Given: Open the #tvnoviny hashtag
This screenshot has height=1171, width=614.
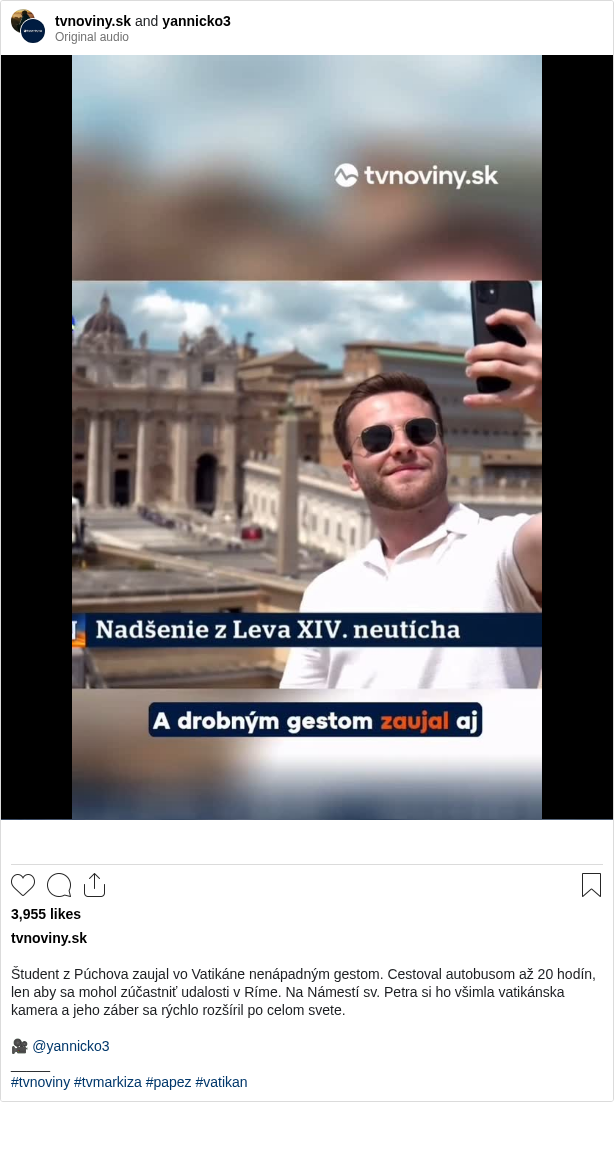Looking at the screenshot, I should pyautogui.click(x=40, y=1082).
